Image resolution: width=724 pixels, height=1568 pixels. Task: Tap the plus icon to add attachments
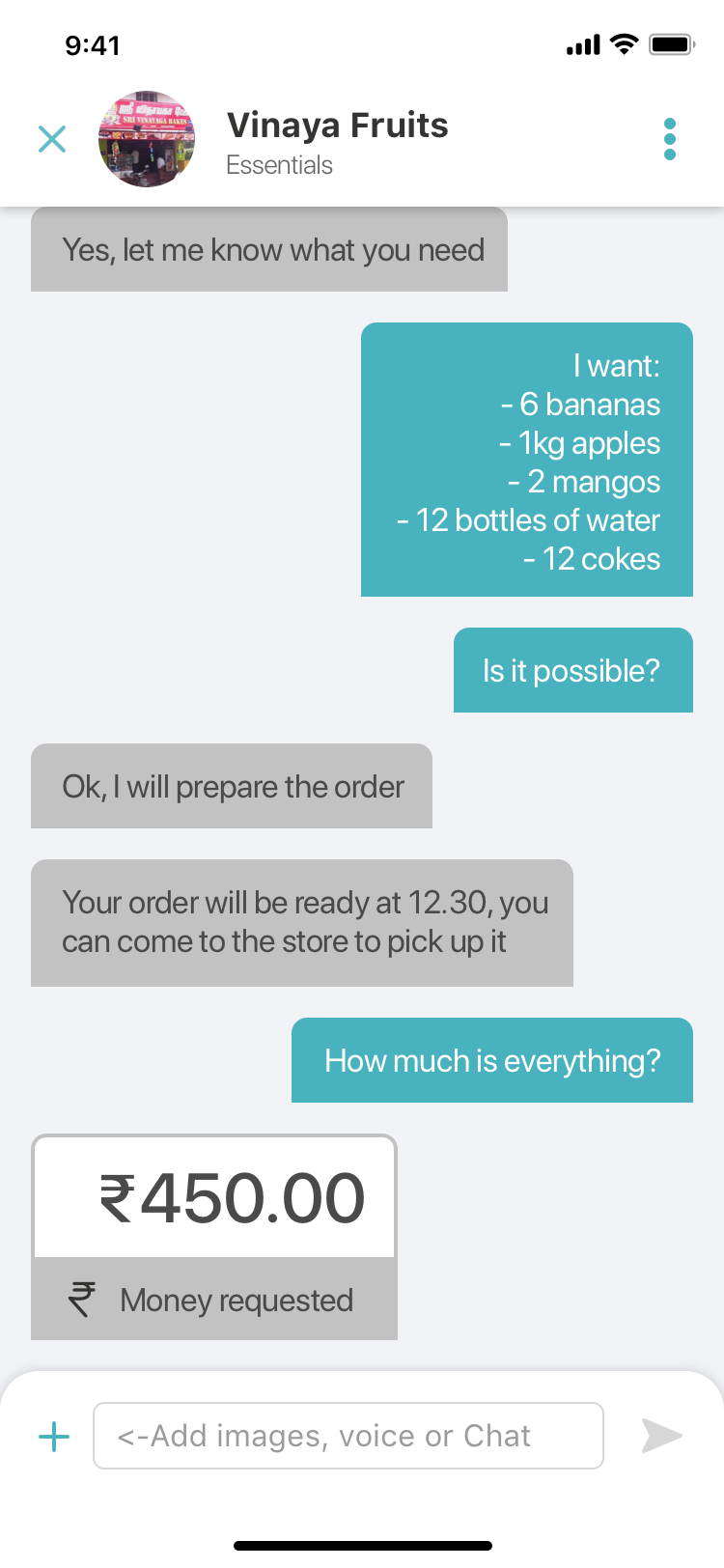(54, 1437)
